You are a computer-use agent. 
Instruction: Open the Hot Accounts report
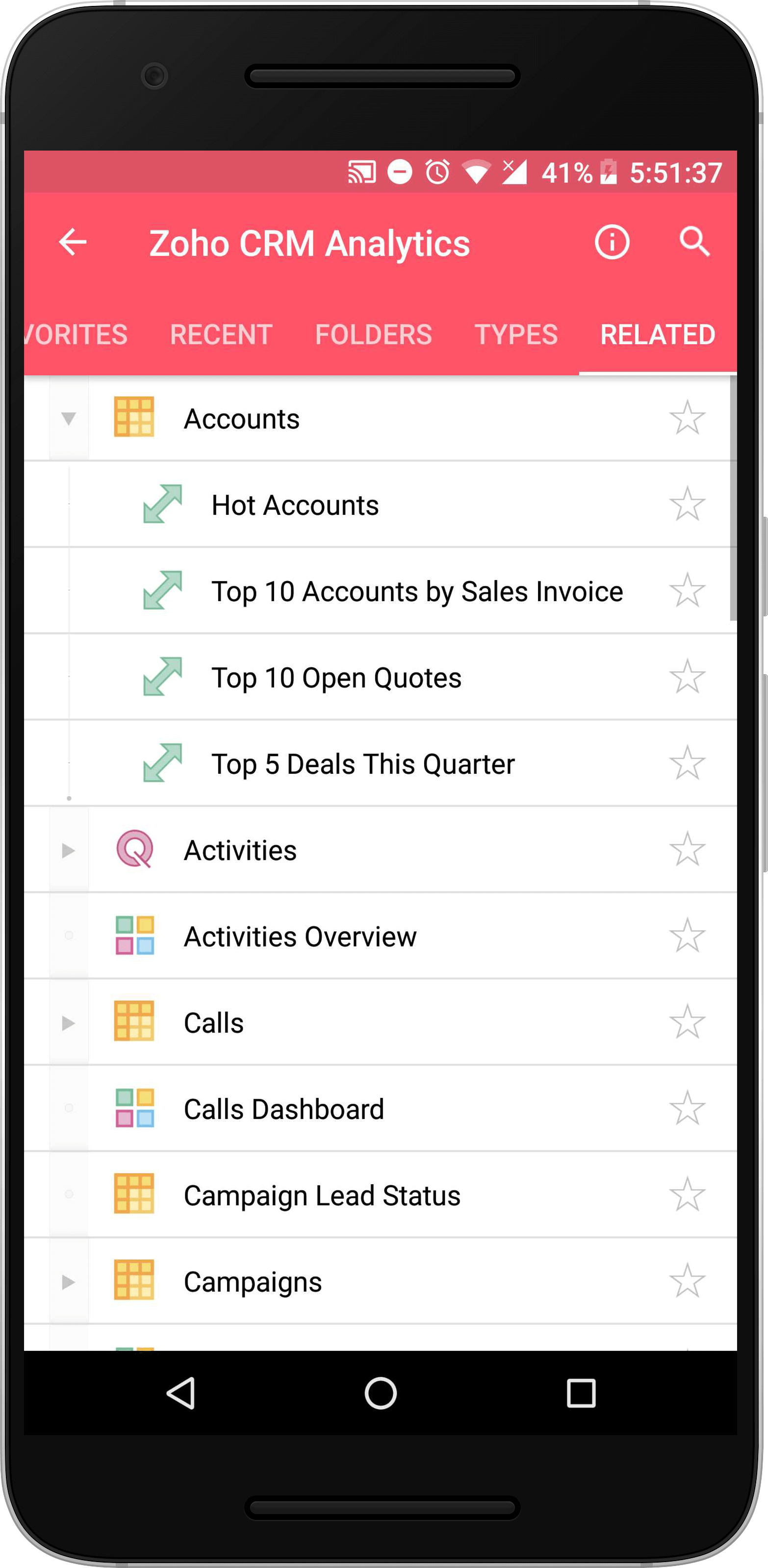(295, 505)
